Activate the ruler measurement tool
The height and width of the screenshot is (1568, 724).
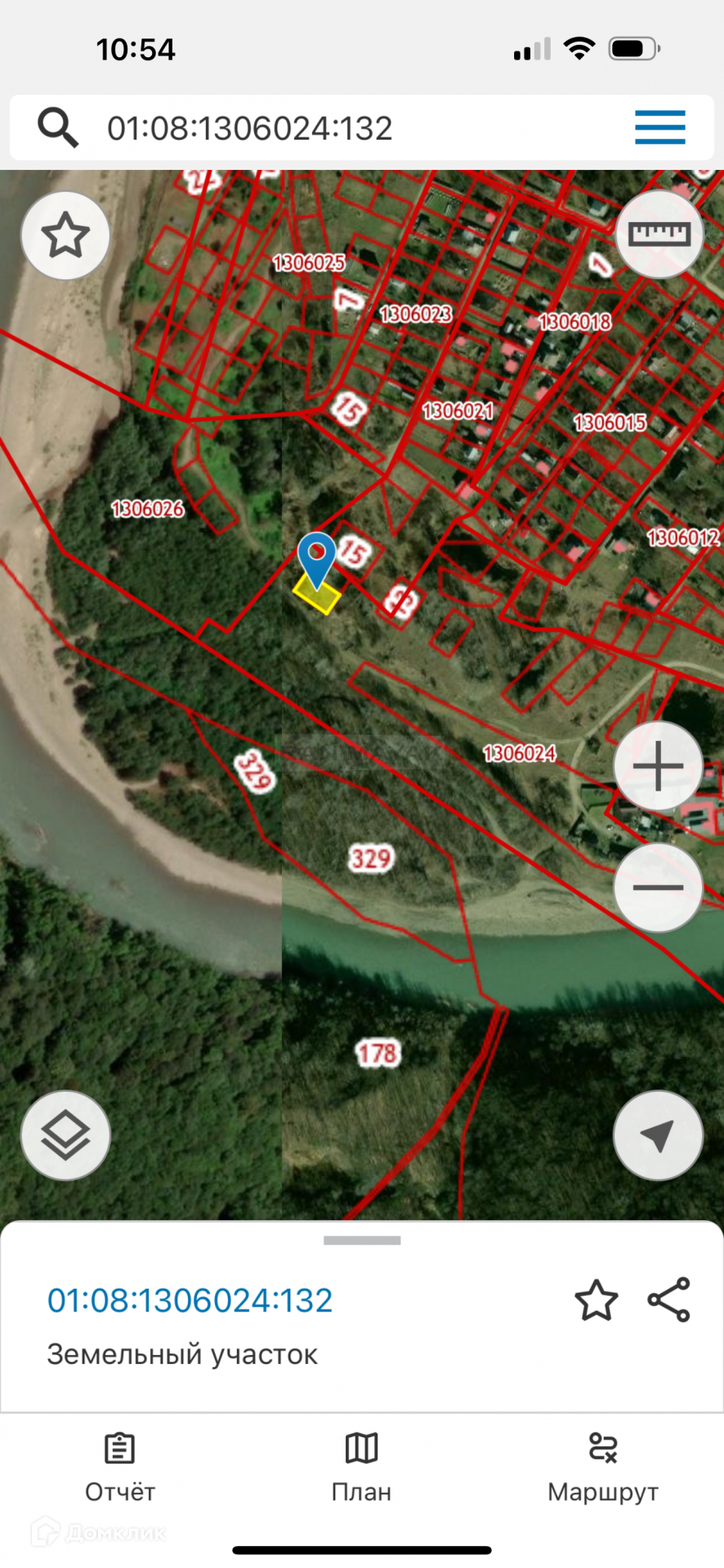coord(659,235)
